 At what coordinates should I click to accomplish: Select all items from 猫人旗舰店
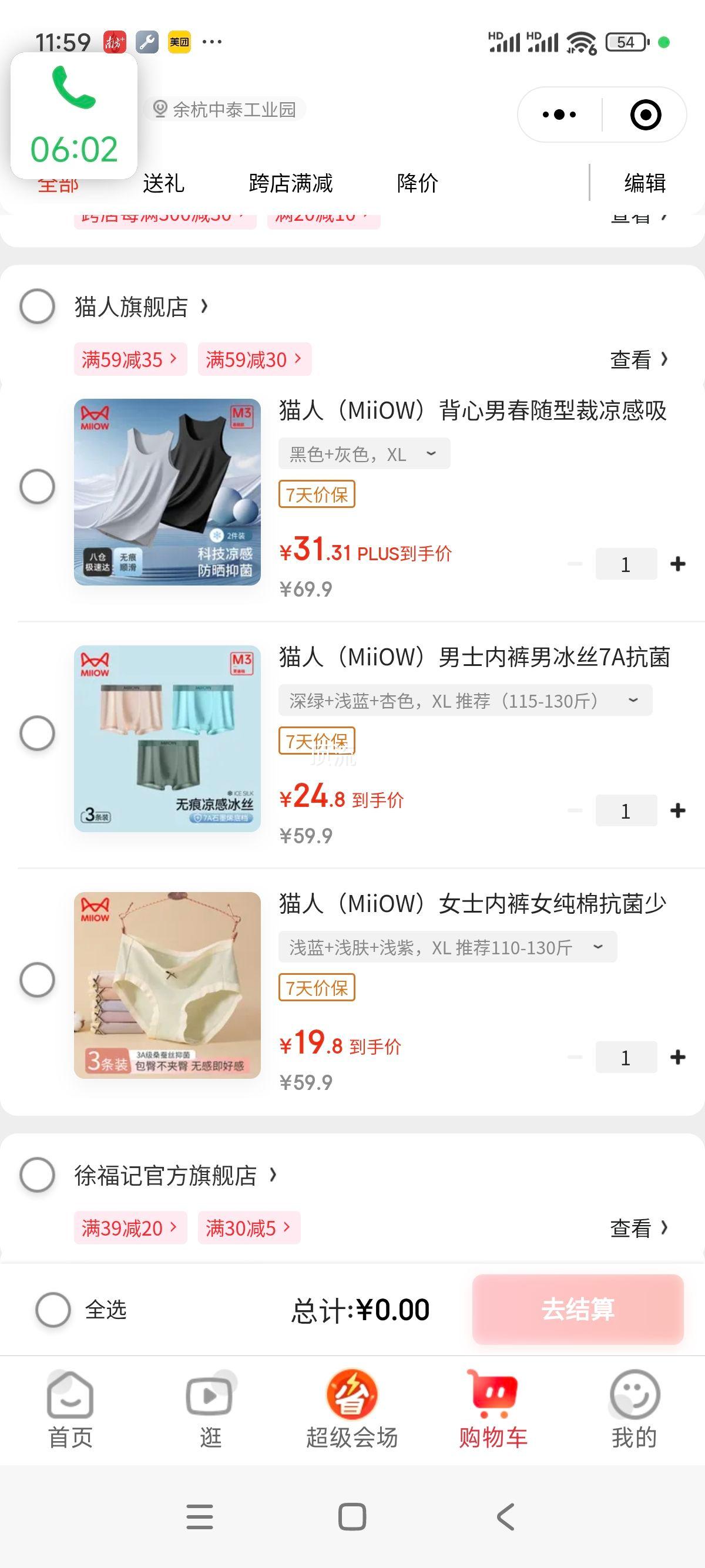(37, 306)
